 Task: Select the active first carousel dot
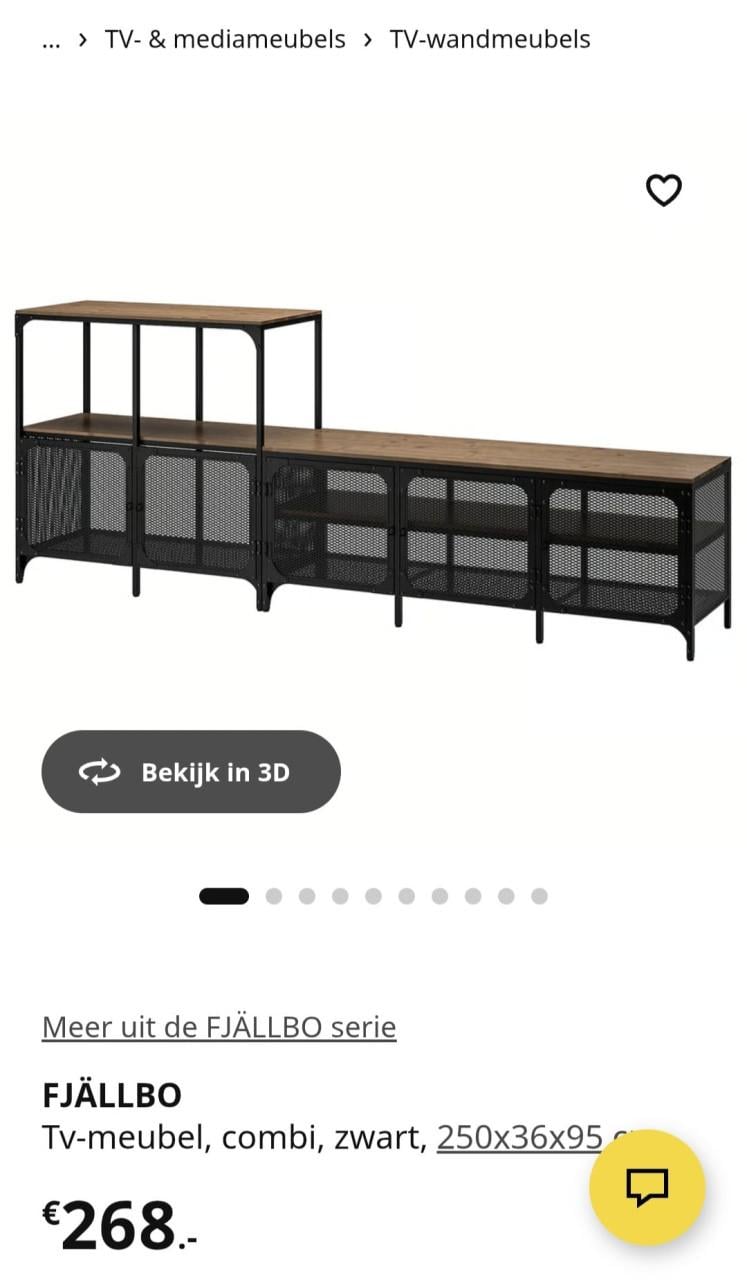(225, 895)
